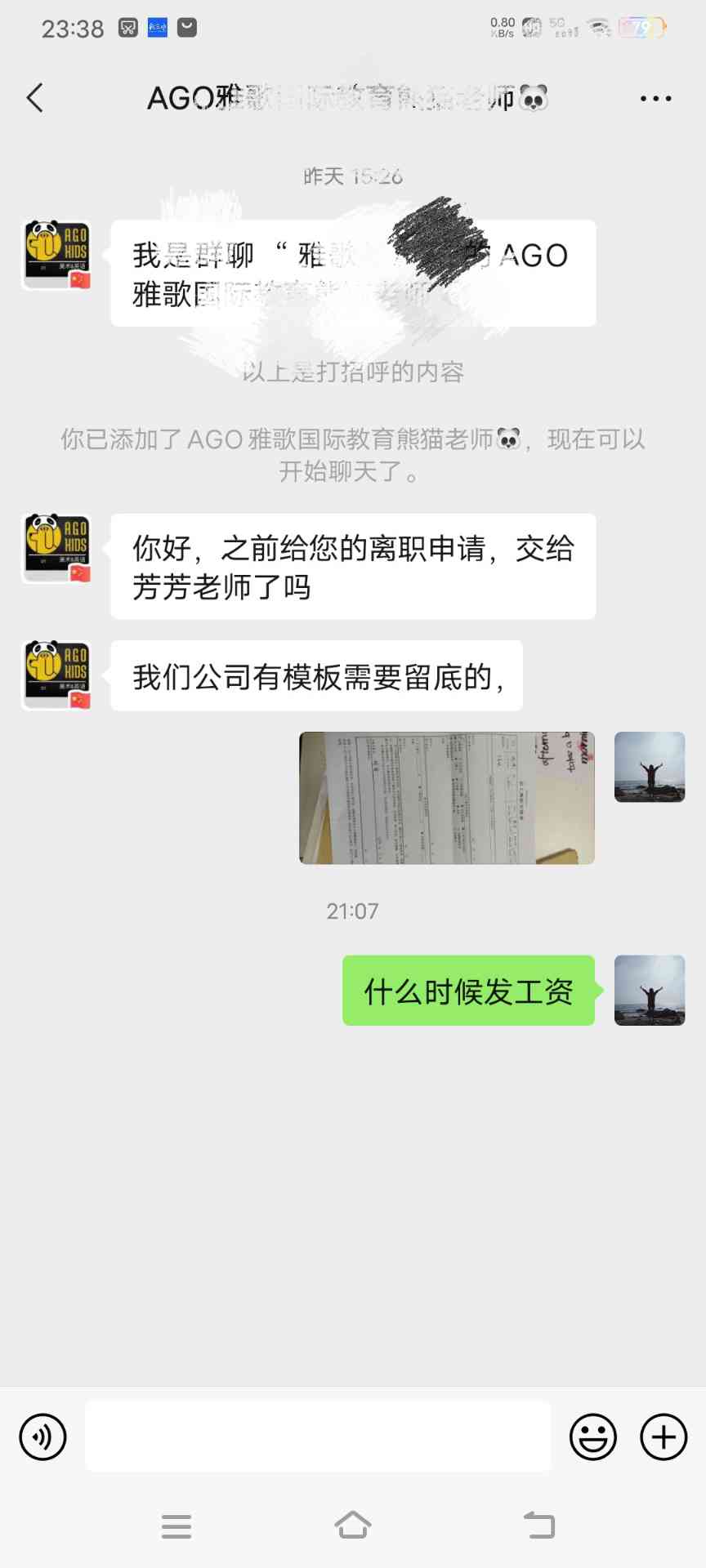The width and height of the screenshot is (706, 1568).
Task: Open the contact's avatar beside 你好 message
Action: coord(56,549)
